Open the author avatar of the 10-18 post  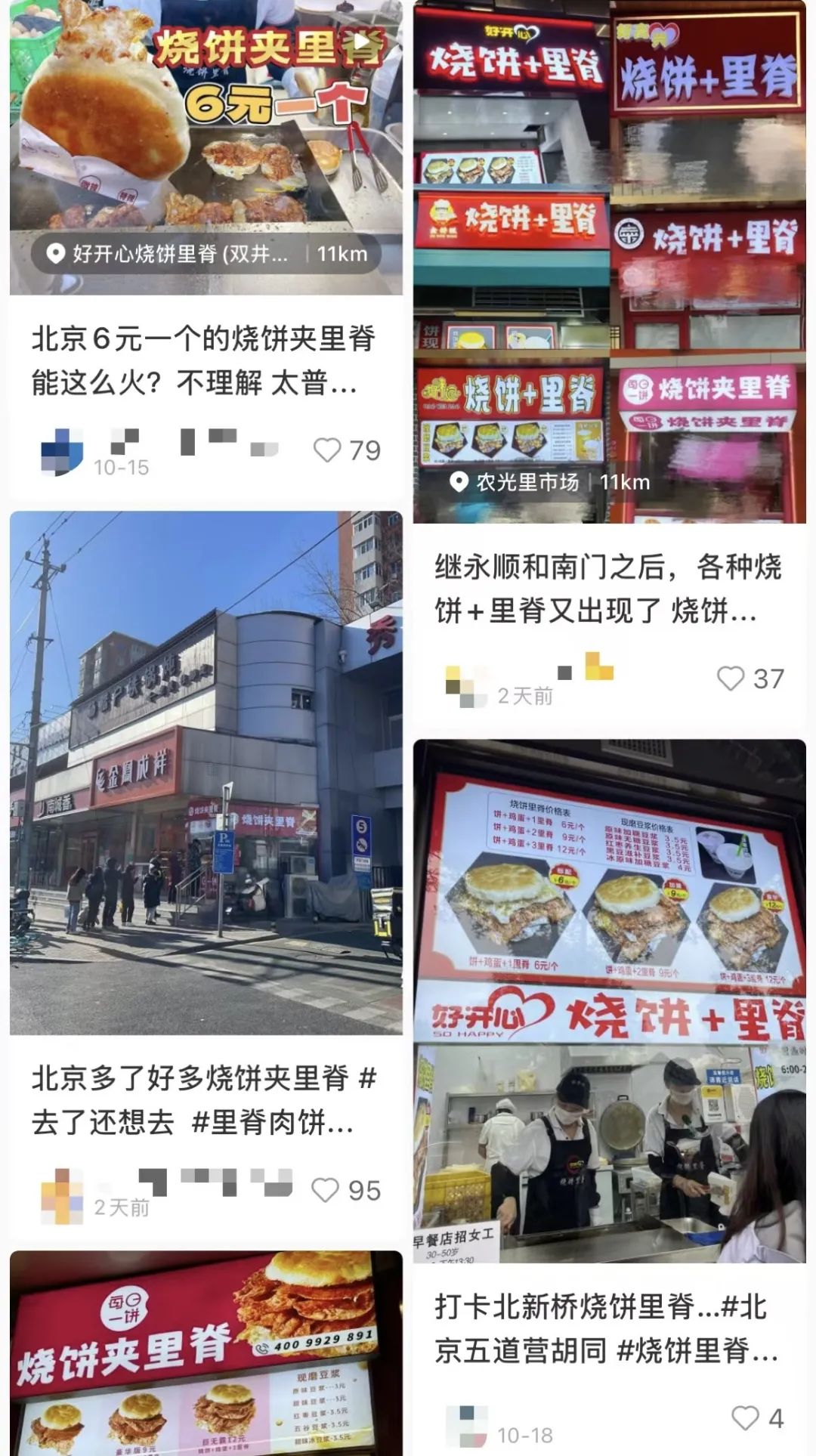[x=466, y=1426]
